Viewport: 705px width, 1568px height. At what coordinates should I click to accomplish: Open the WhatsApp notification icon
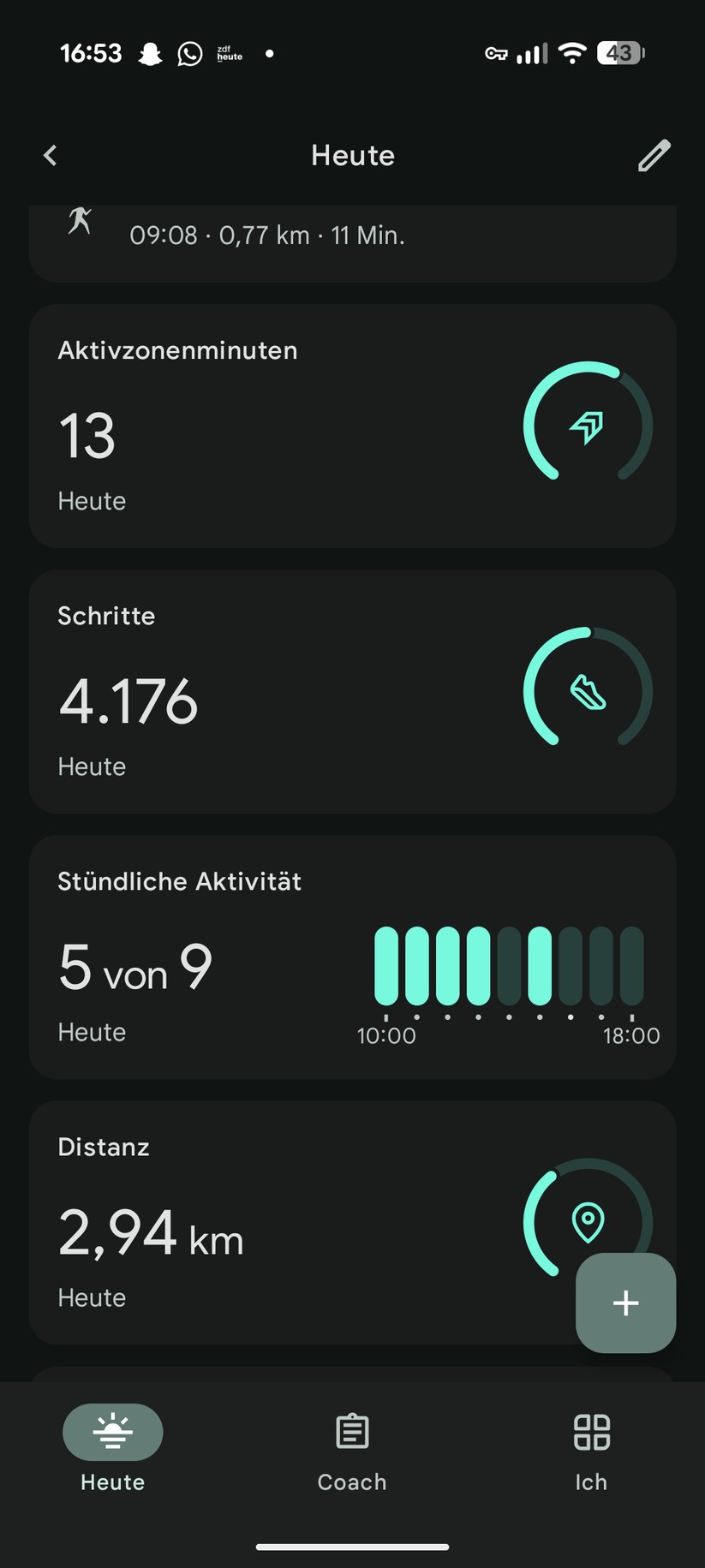(188, 53)
